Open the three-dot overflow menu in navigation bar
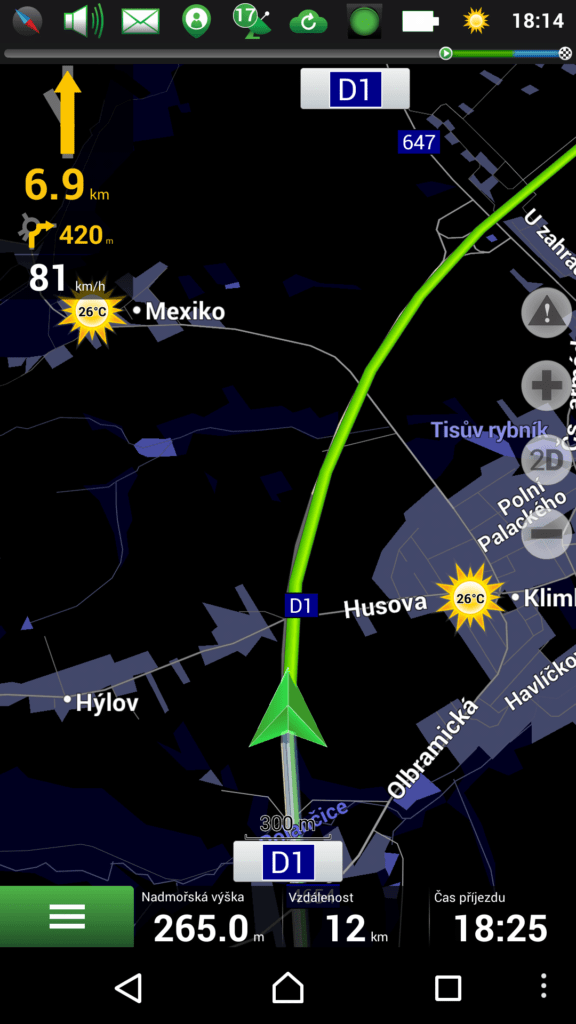The width and height of the screenshot is (576, 1024). point(545,985)
